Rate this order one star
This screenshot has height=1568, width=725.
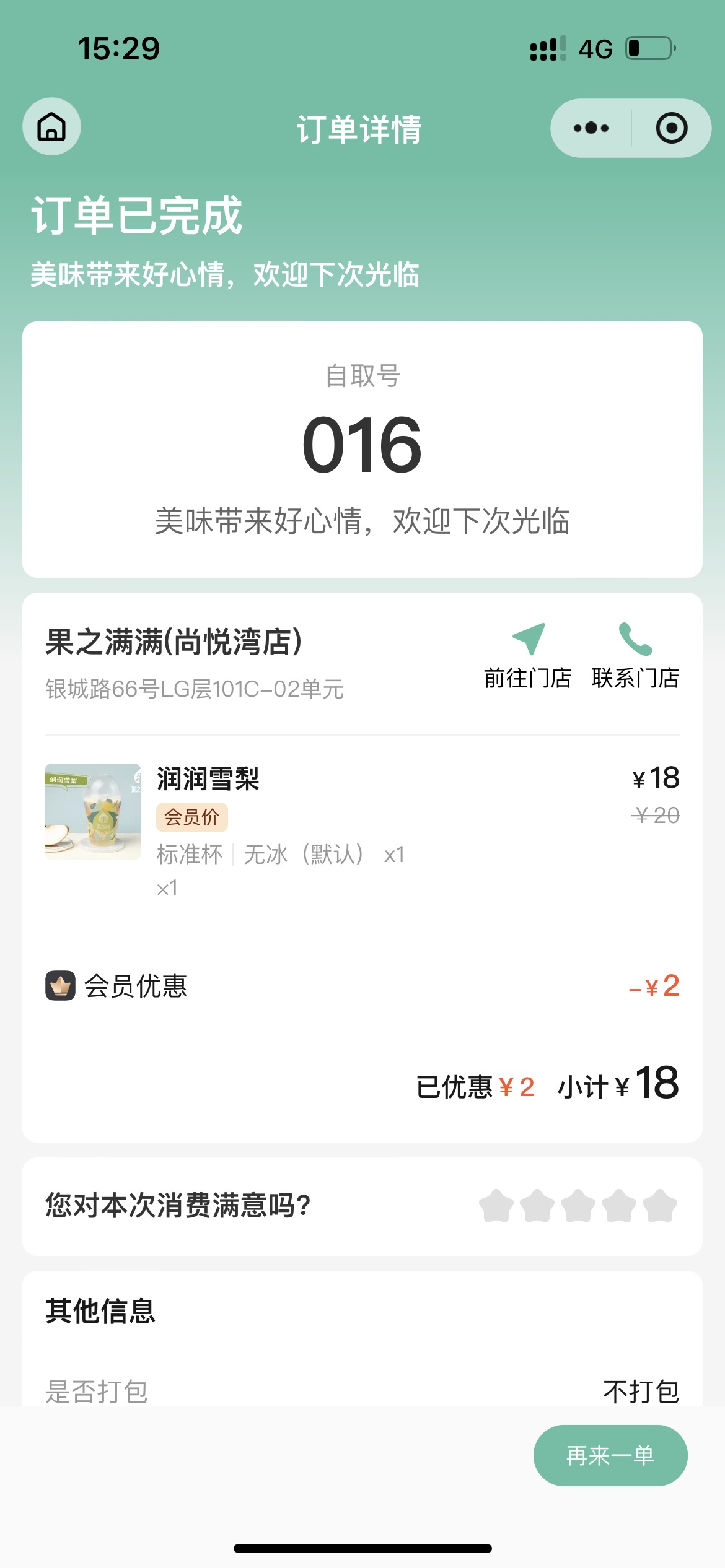point(496,1206)
